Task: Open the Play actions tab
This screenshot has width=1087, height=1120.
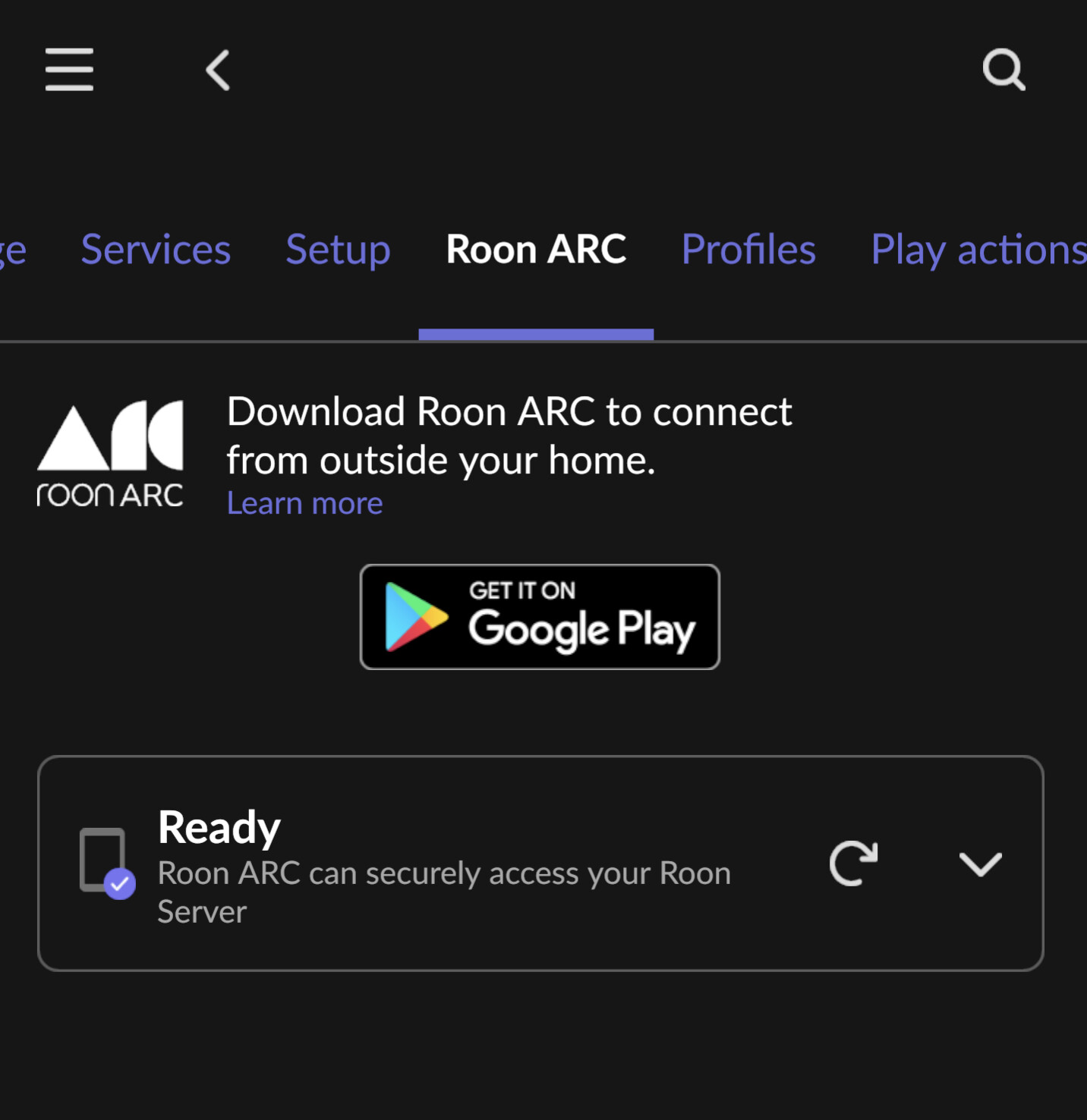Action: pyautogui.click(x=978, y=249)
